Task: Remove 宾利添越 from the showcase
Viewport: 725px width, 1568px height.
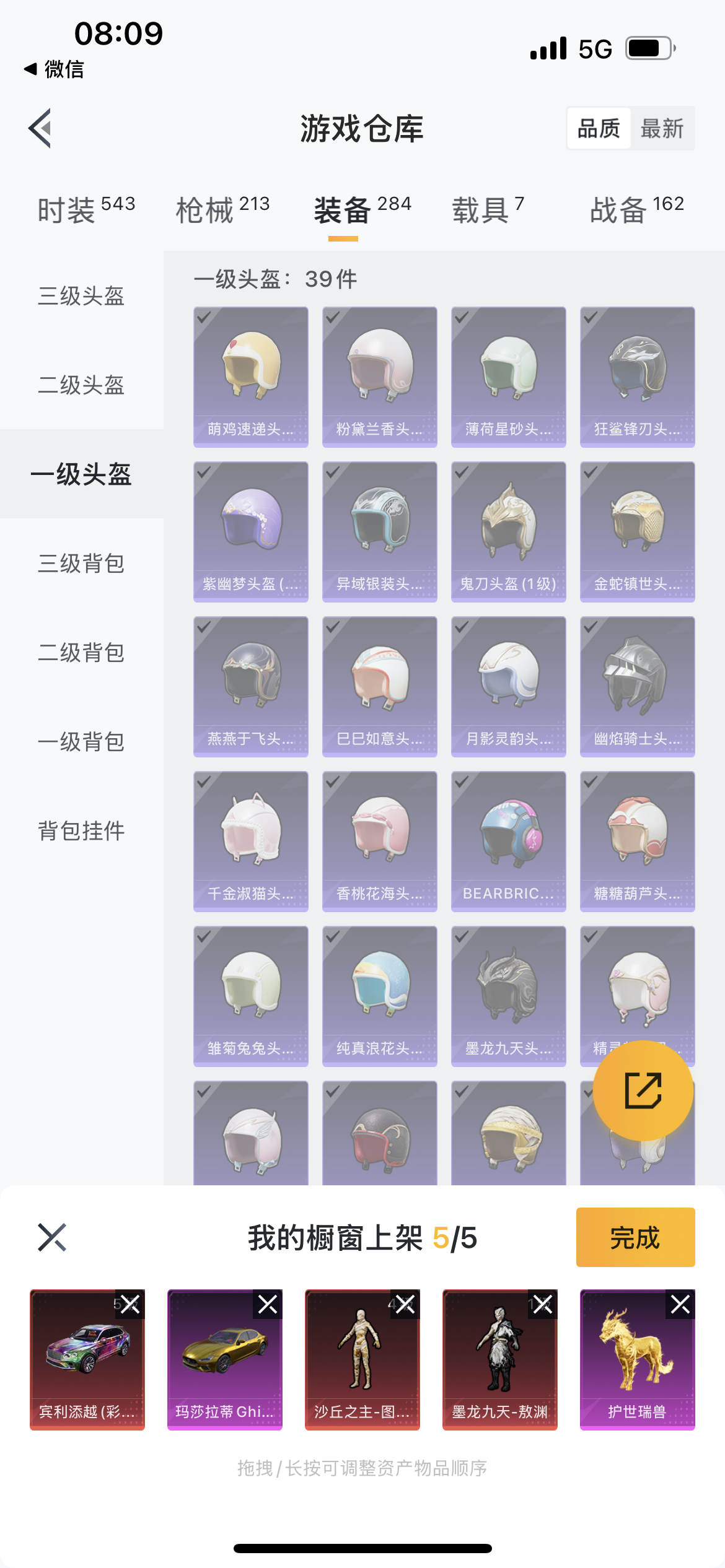Action: (130, 1305)
